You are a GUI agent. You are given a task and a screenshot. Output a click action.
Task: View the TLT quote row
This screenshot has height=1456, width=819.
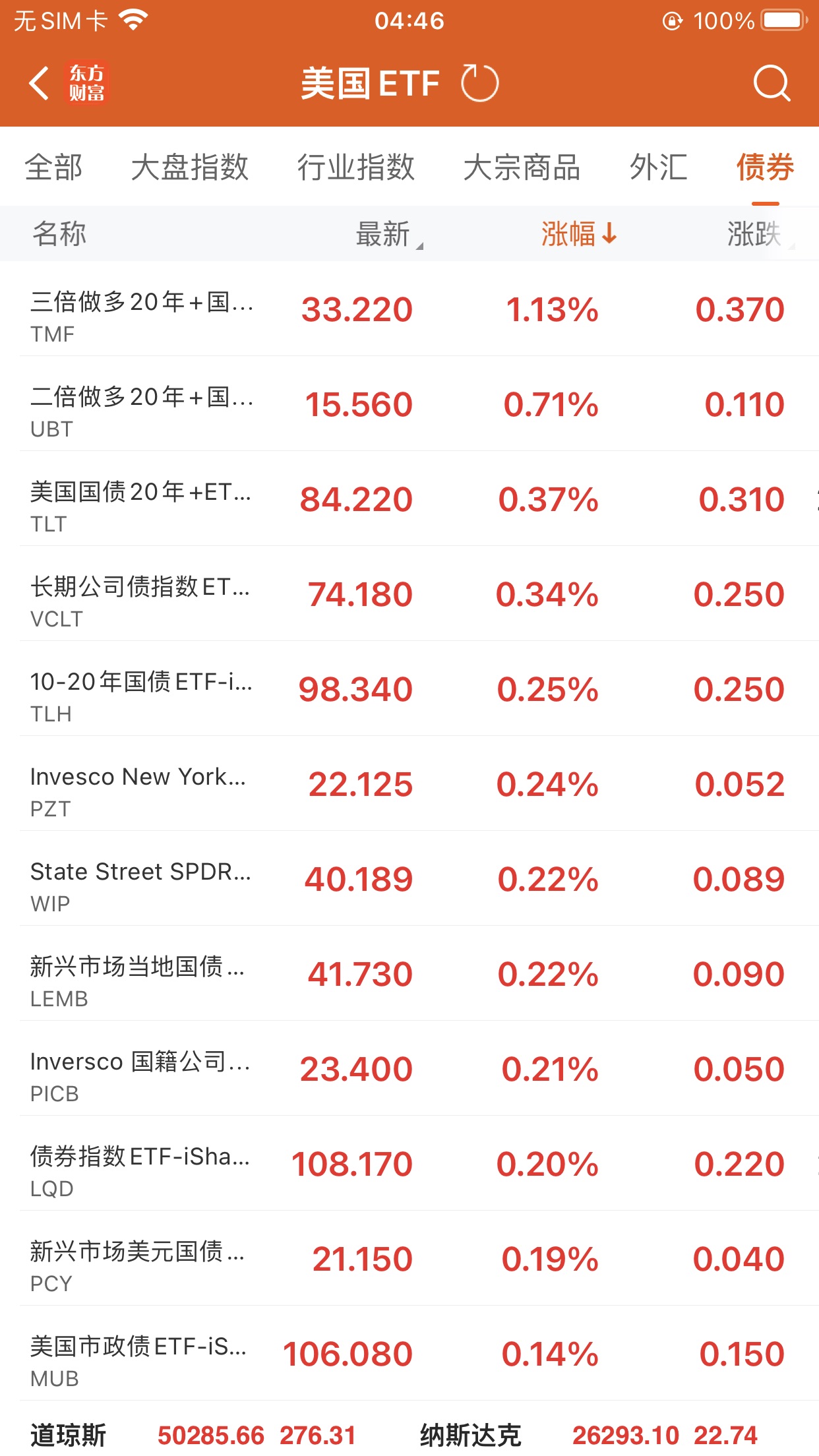click(409, 499)
